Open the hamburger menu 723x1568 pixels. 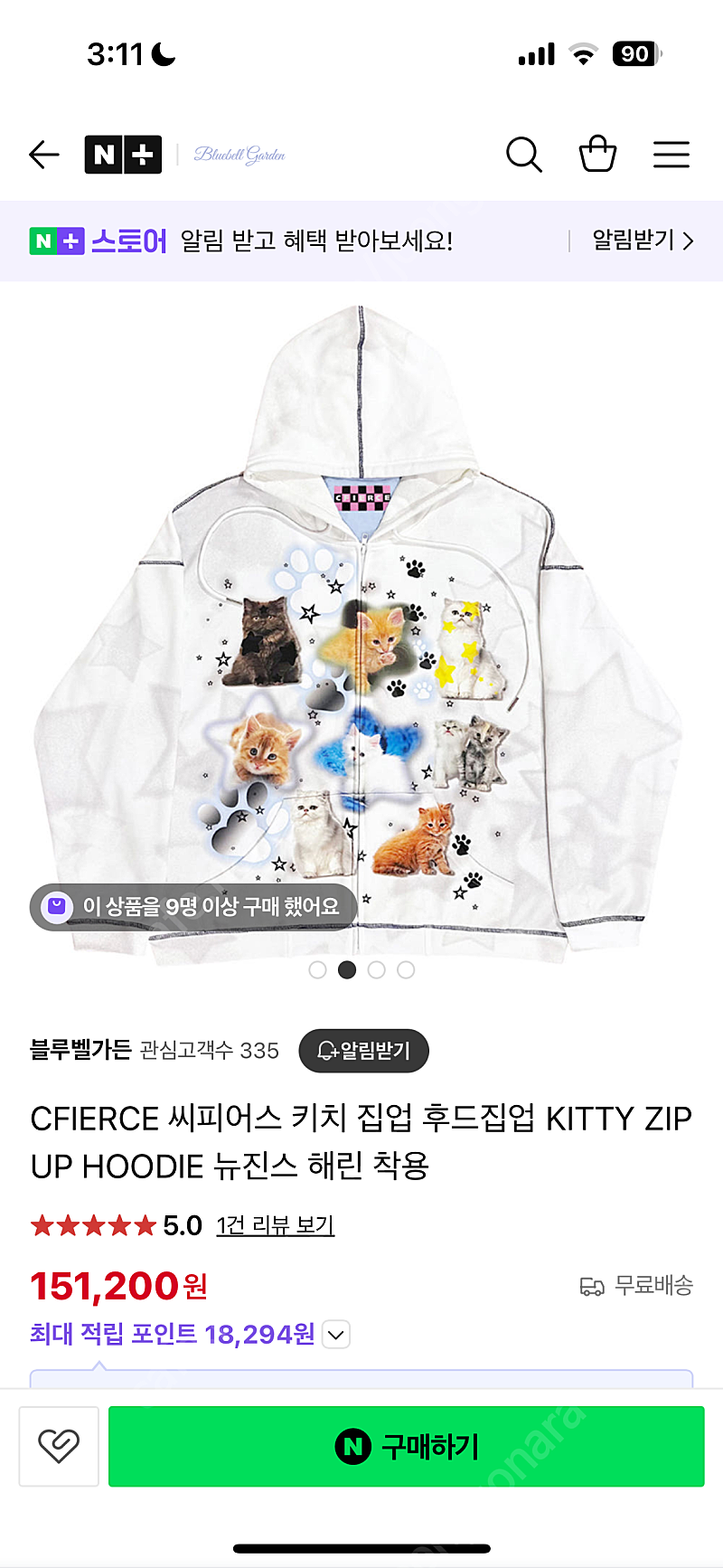(x=671, y=155)
